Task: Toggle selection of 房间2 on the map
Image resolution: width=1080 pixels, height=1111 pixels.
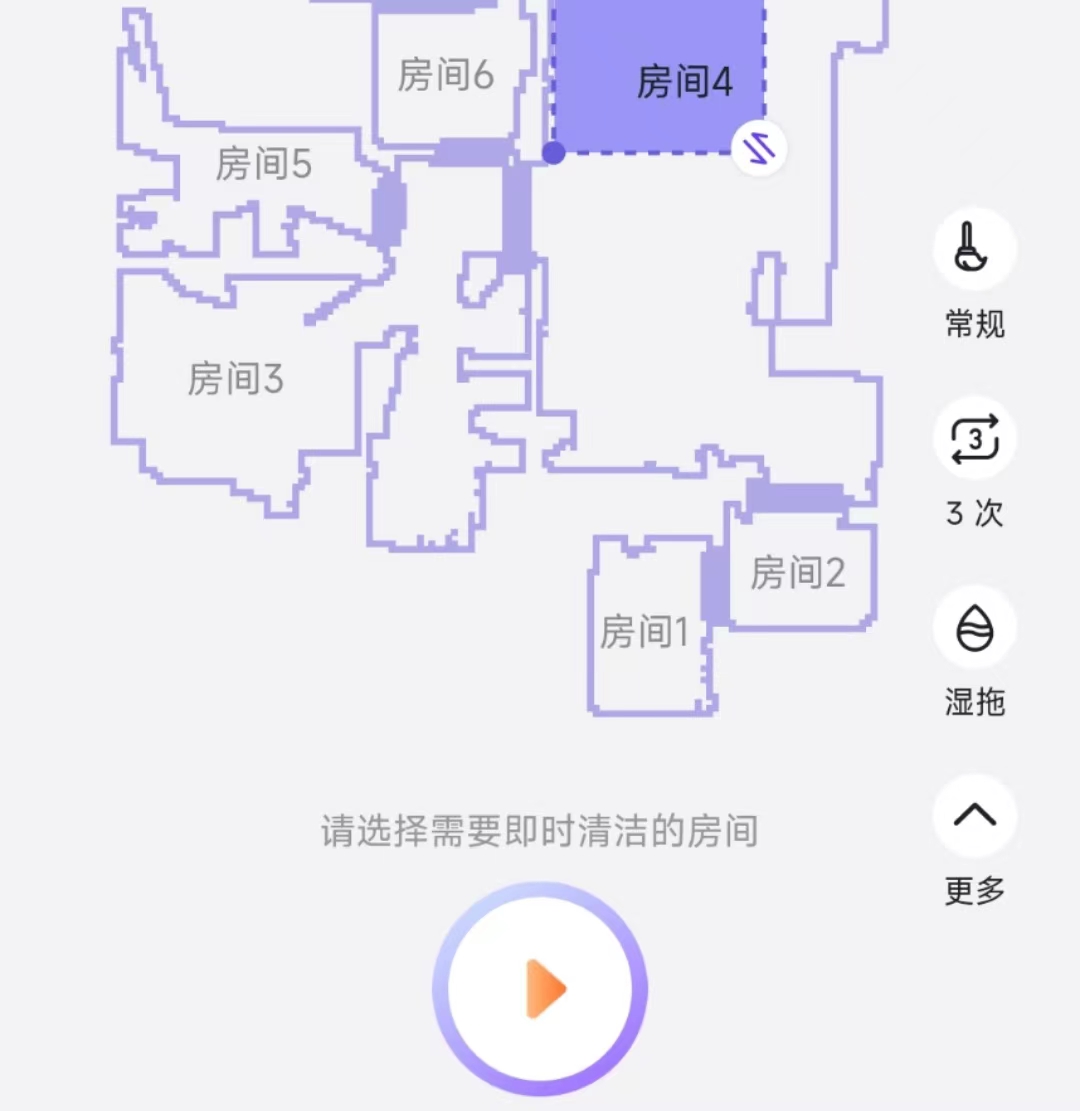Action: pos(797,573)
